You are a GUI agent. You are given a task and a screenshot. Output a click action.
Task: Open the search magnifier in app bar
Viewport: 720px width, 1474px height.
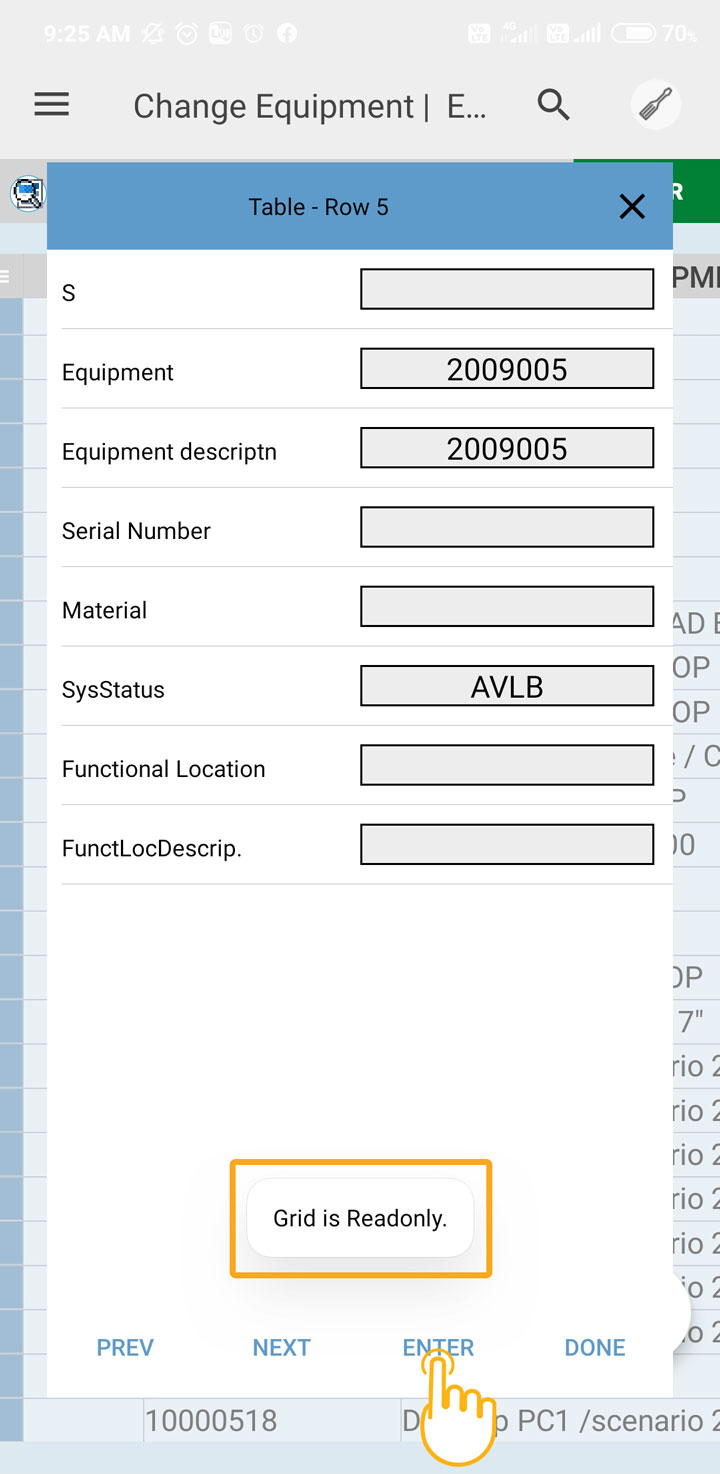(x=553, y=104)
